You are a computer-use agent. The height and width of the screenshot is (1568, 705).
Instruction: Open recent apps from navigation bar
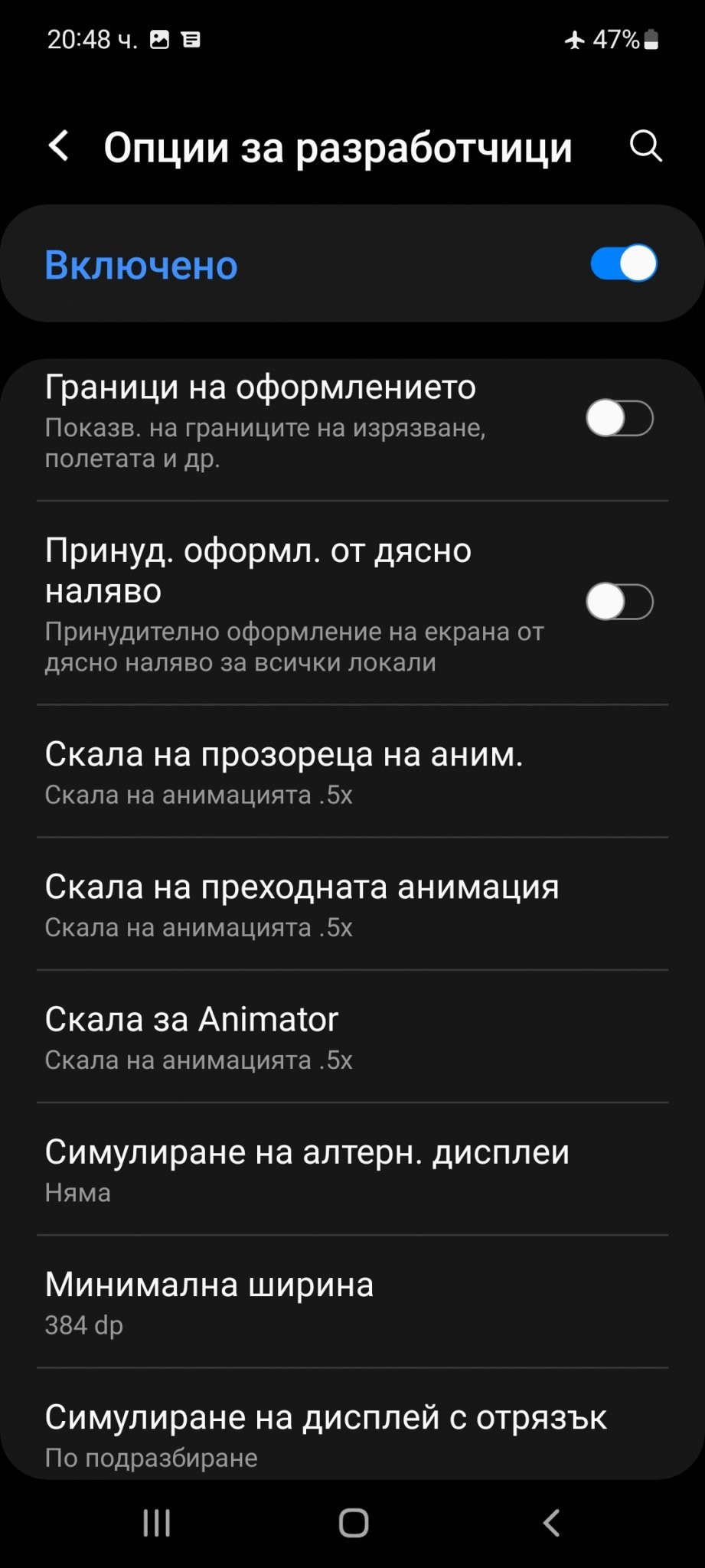pos(157,1523)
